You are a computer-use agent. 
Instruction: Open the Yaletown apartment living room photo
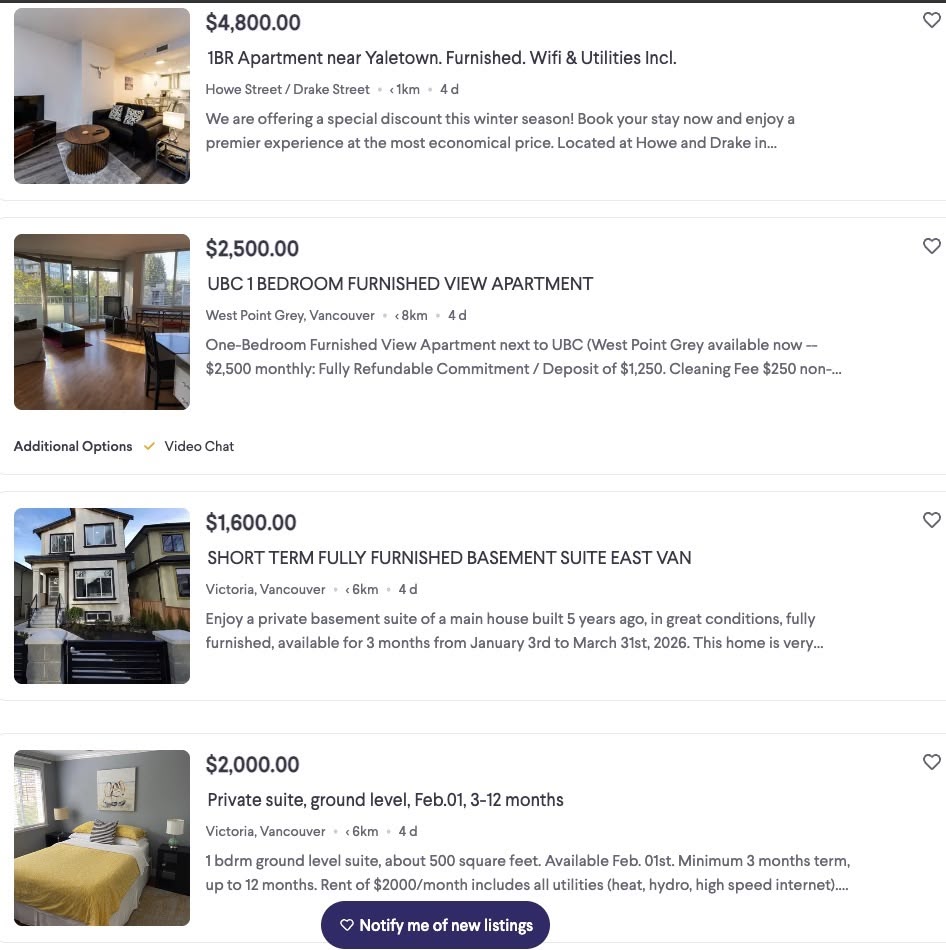[102, 96]
